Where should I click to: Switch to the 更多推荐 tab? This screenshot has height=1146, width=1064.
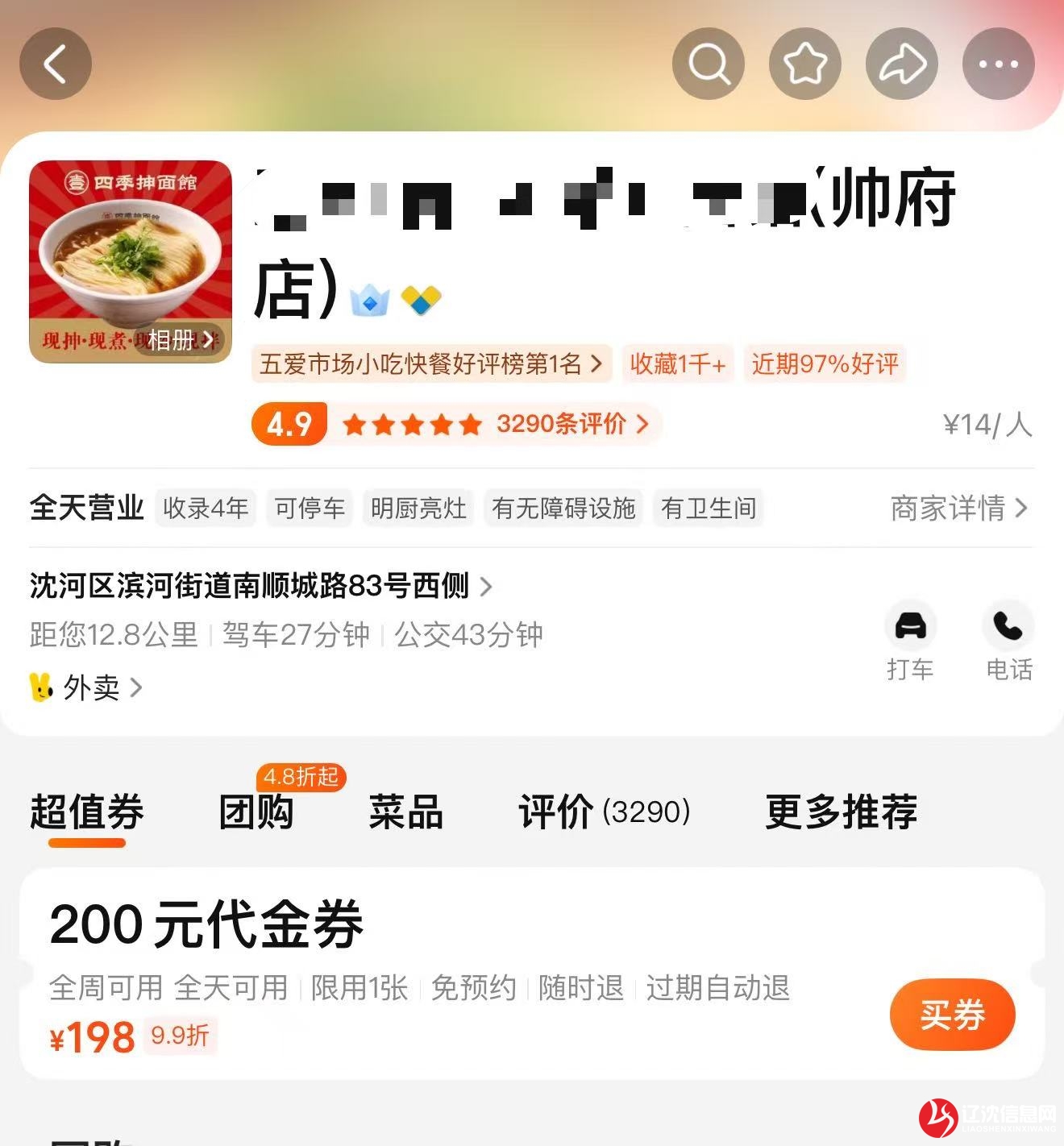click(842, 812)
